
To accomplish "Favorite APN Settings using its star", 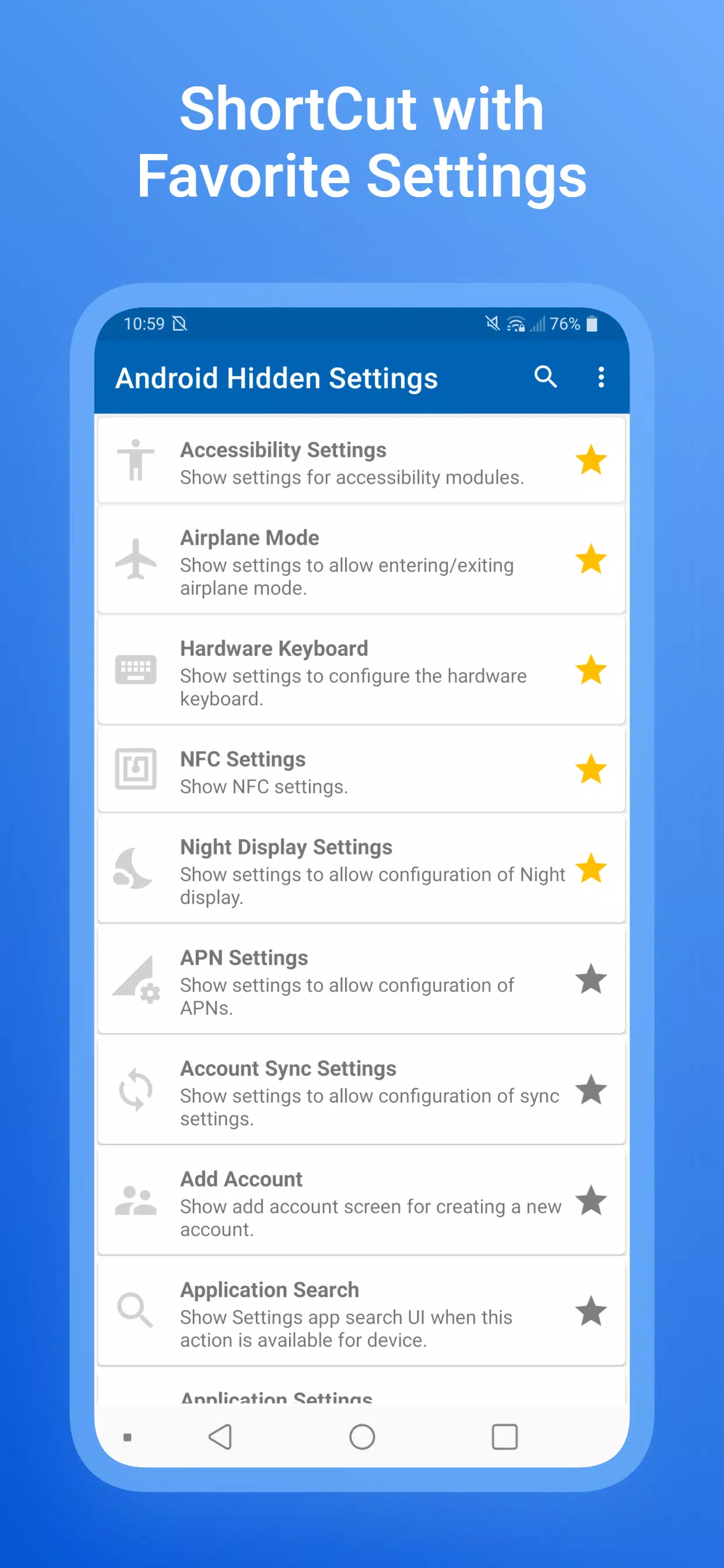I will pyautogui.click(x=591, y=980).
